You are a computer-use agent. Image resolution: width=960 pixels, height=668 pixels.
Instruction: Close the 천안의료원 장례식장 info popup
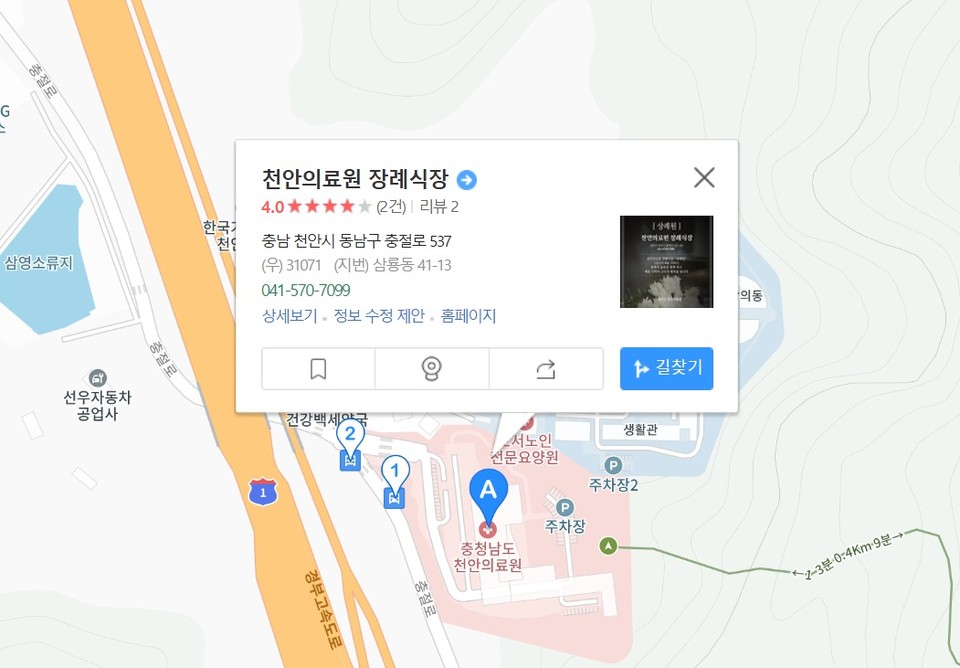[704, 178]
